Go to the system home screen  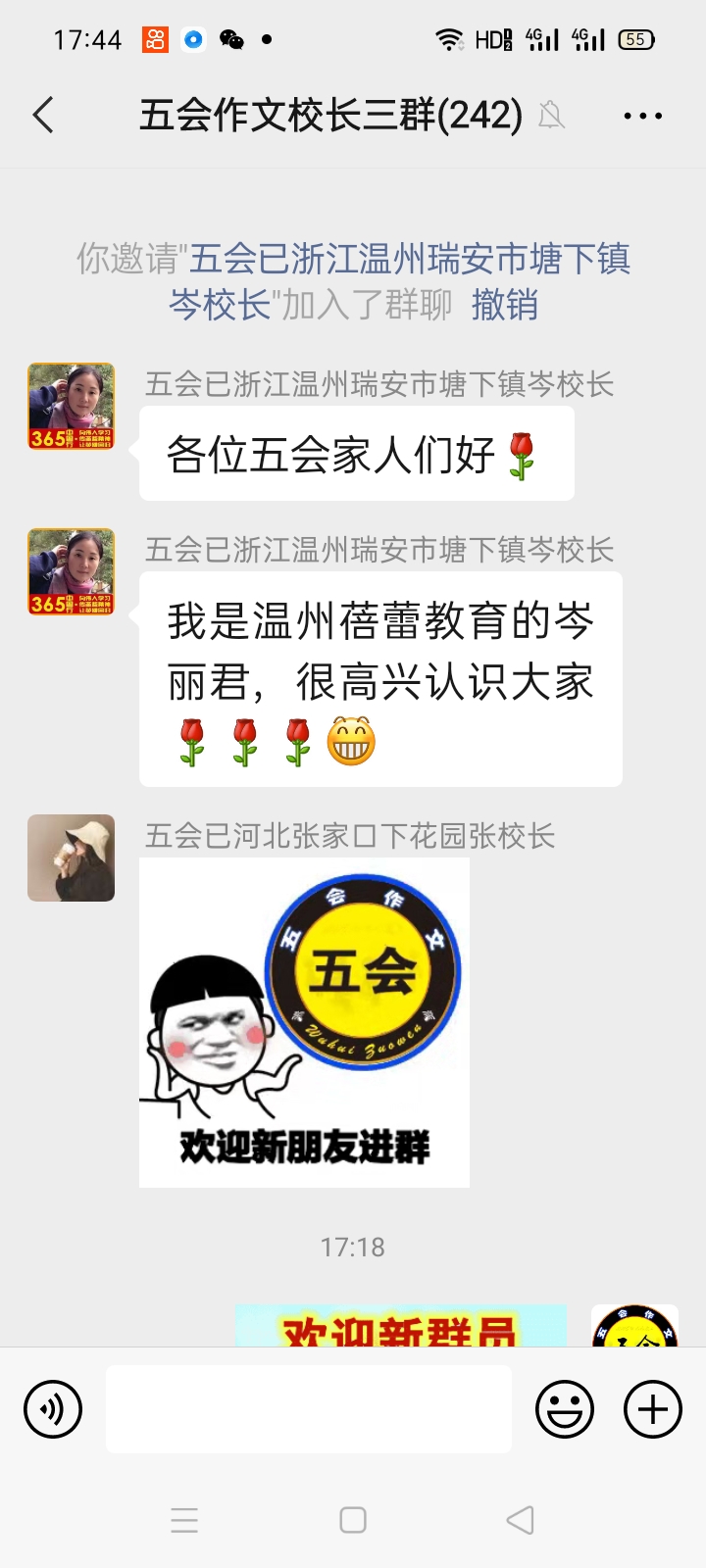tap(353, 1520)
